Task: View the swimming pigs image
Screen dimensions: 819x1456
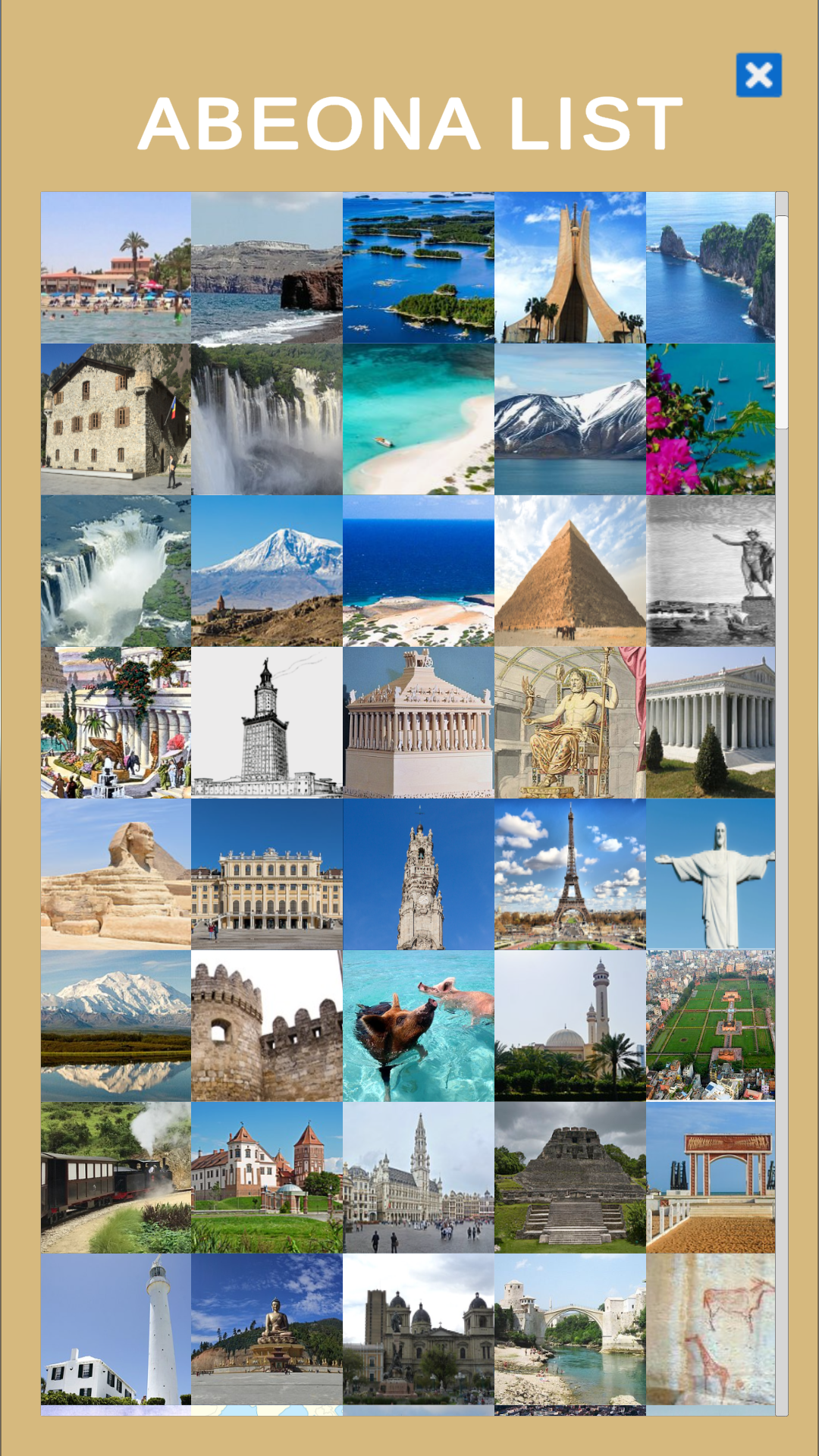Action: coord(419,1025)
